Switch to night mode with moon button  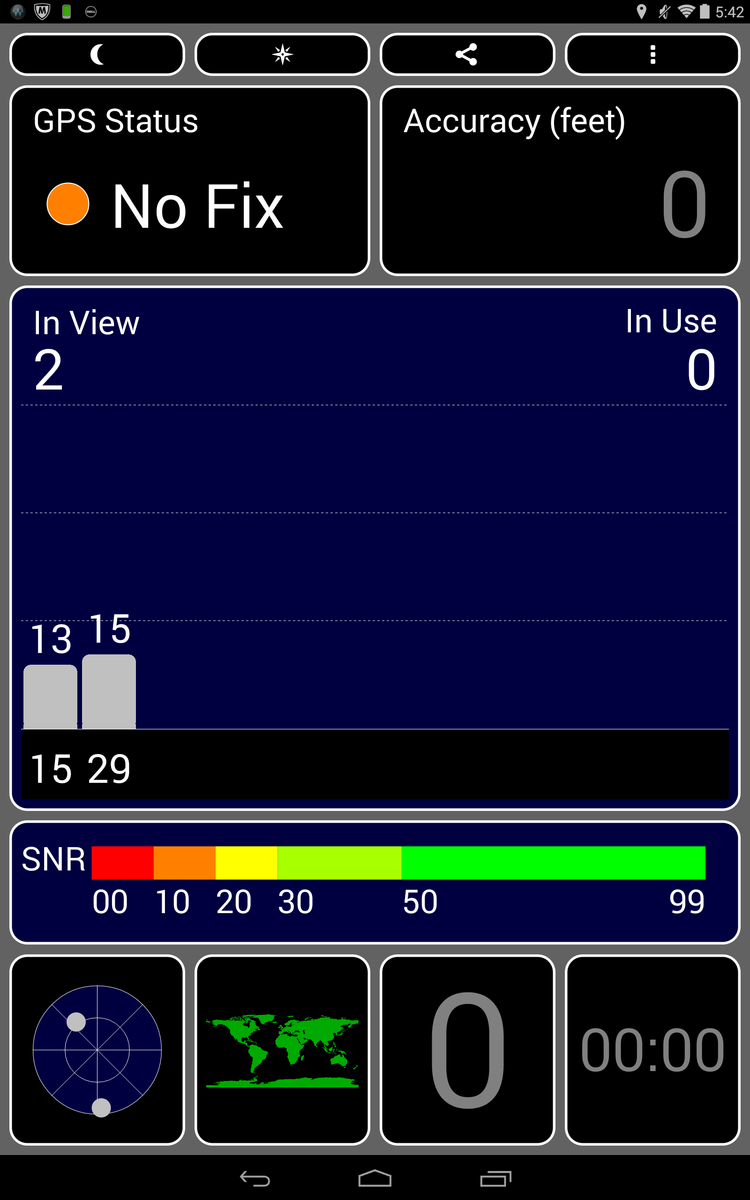click(97, 55)
